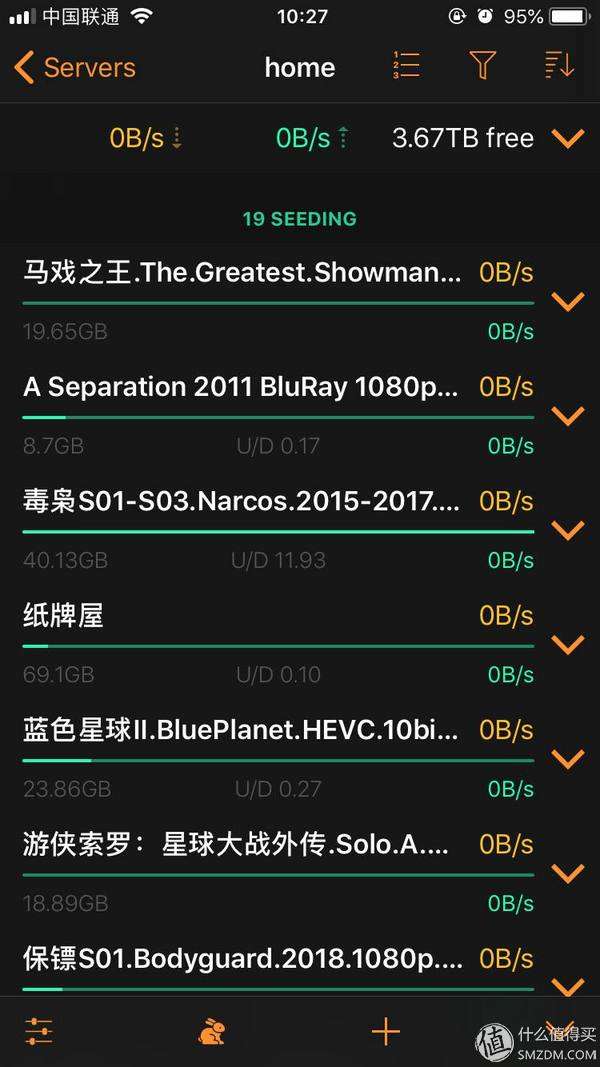Toggle the rabbit speed mode icon

[212, 1032]
